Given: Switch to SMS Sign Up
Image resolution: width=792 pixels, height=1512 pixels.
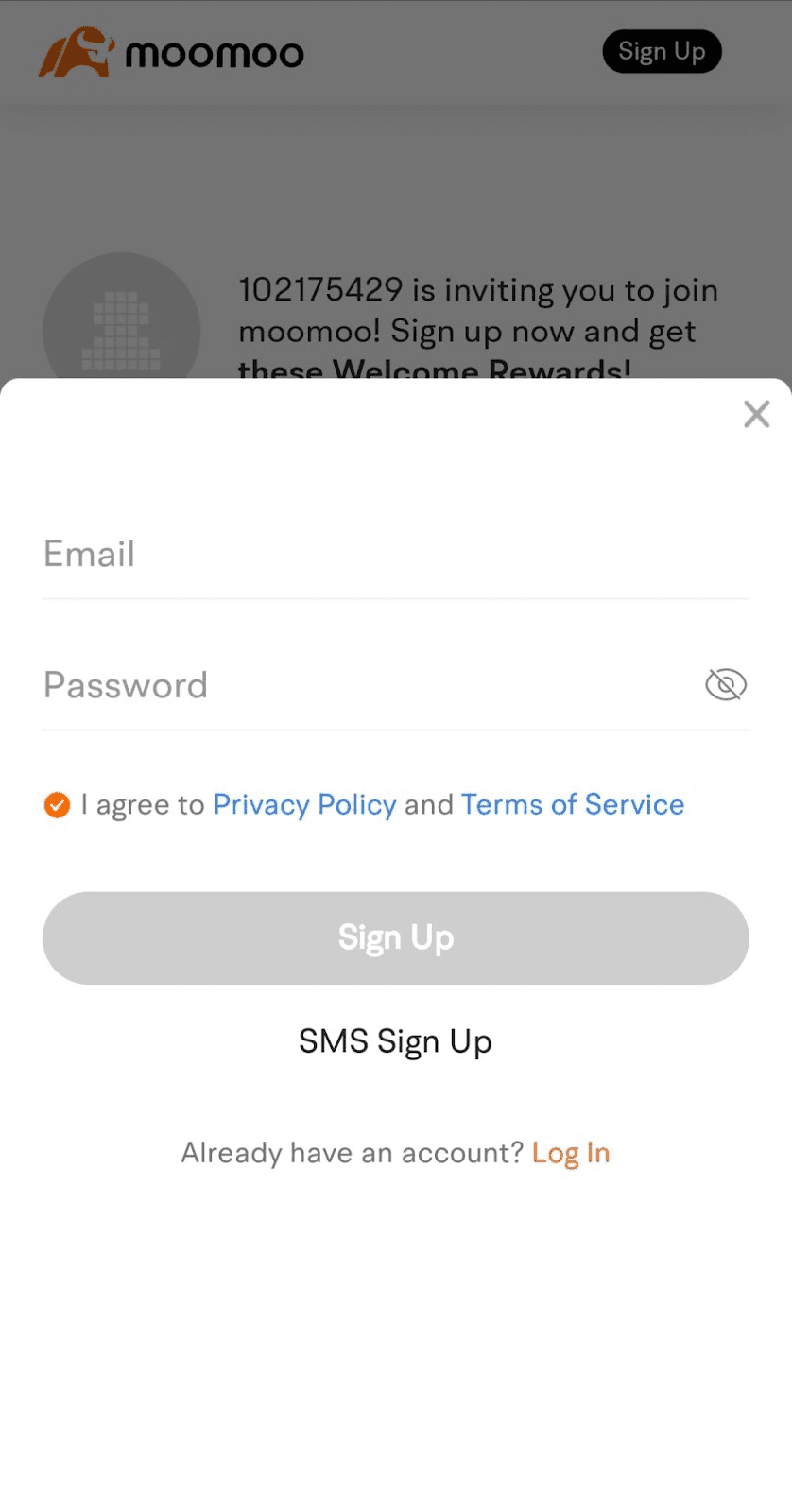Looking at the screenshot, I should (395, 1041).
